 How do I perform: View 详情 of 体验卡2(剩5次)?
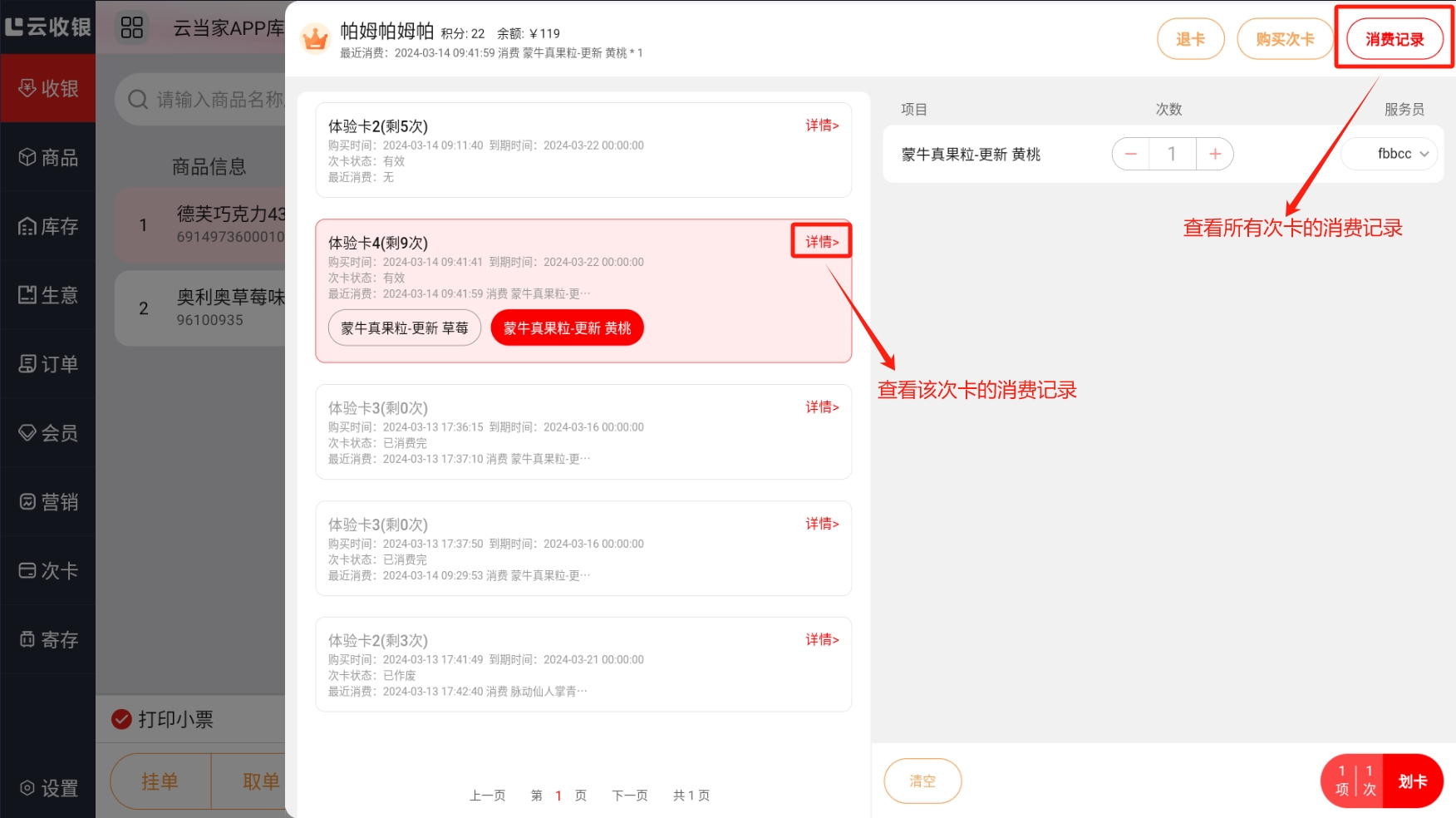tap(821, 126)
